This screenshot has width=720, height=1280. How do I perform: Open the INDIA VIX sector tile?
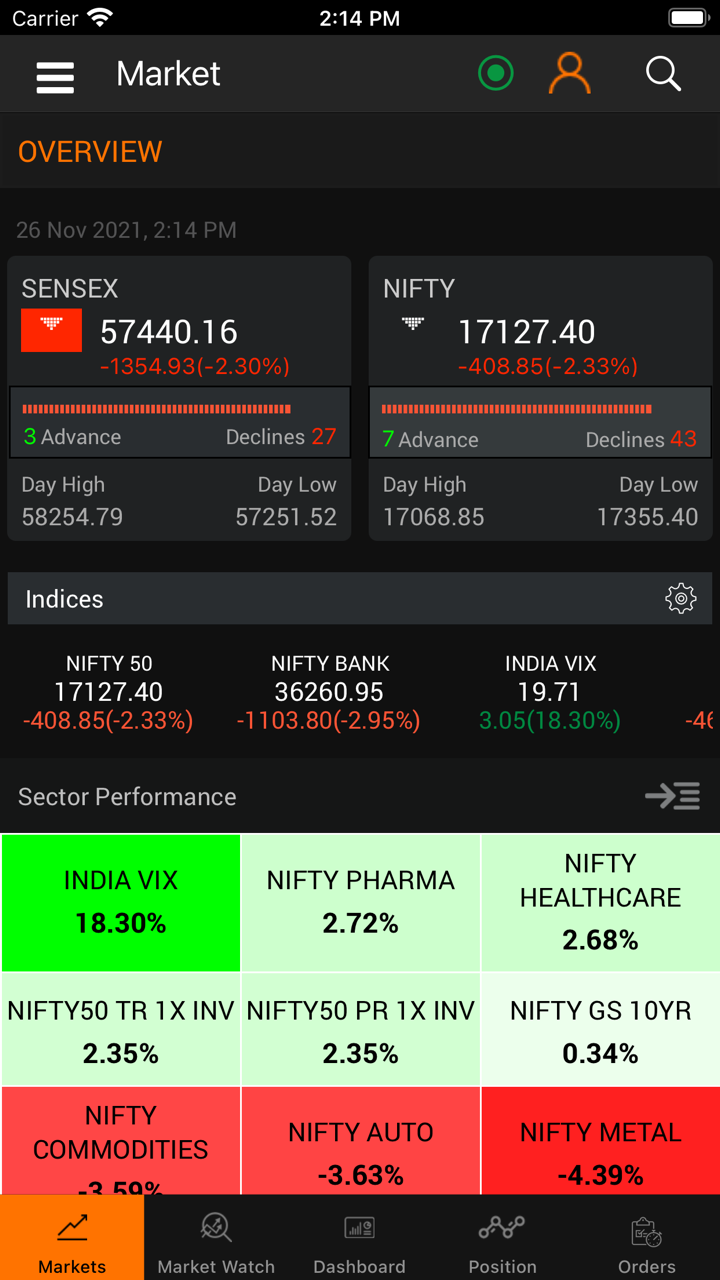coord(121,902)
